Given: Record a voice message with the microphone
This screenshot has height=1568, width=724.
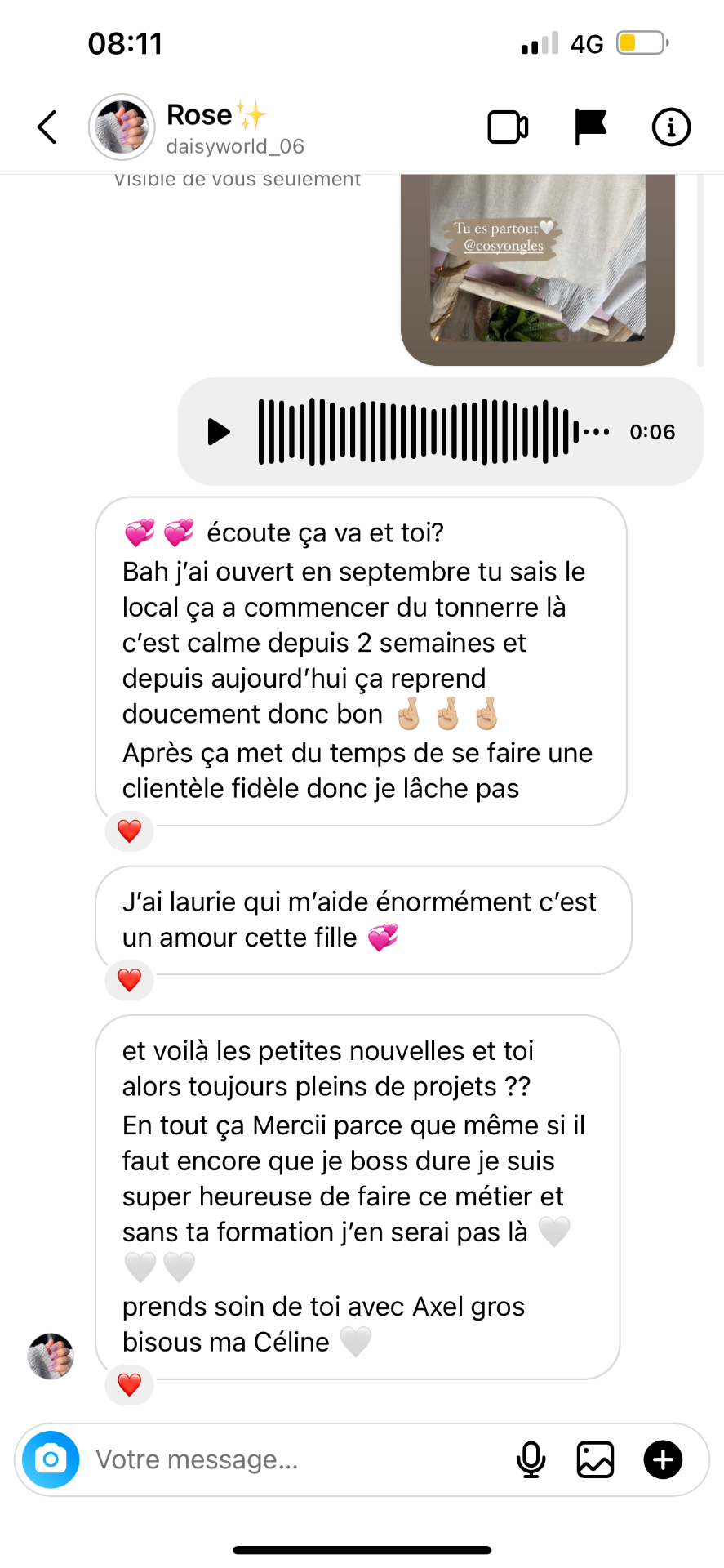Looking at the screenshot, I should coord(531,1459).
